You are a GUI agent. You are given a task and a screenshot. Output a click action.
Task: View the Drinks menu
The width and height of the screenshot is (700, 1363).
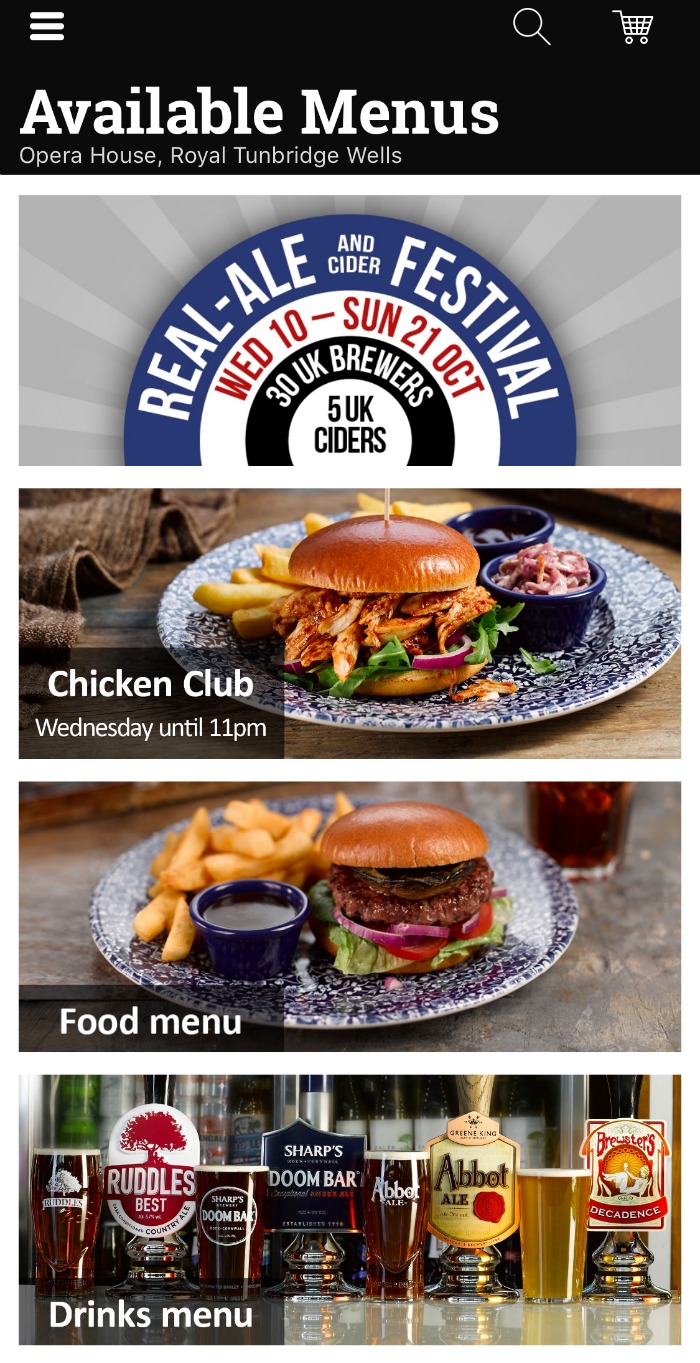pos(350,1209)
